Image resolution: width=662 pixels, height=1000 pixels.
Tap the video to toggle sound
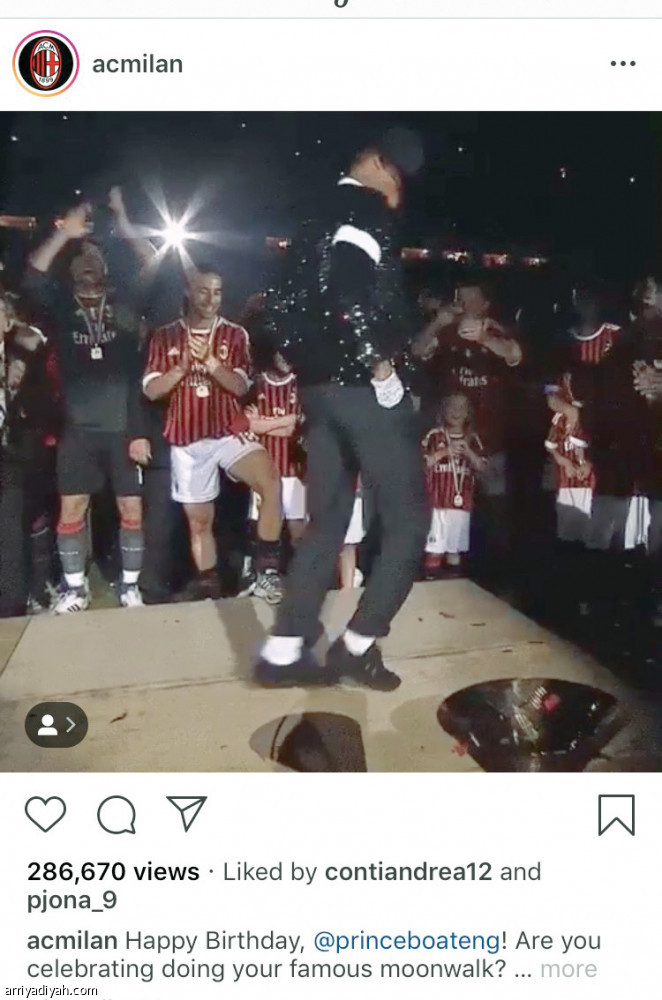330,440
